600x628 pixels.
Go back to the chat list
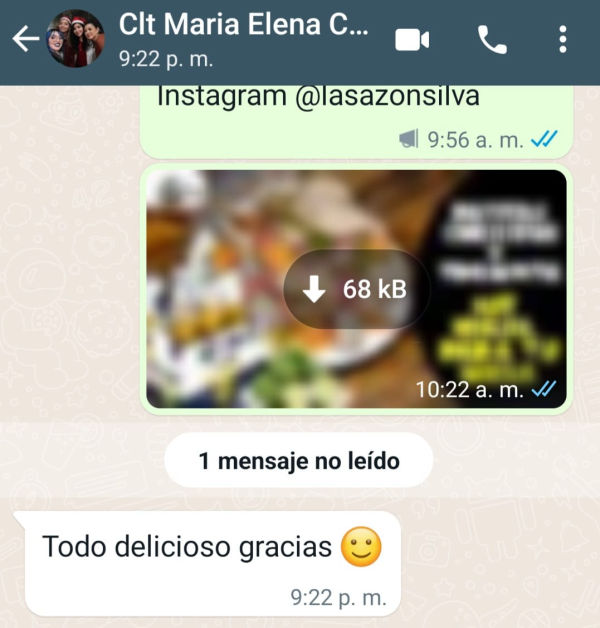pyautogui.click(x=25, y=40)
